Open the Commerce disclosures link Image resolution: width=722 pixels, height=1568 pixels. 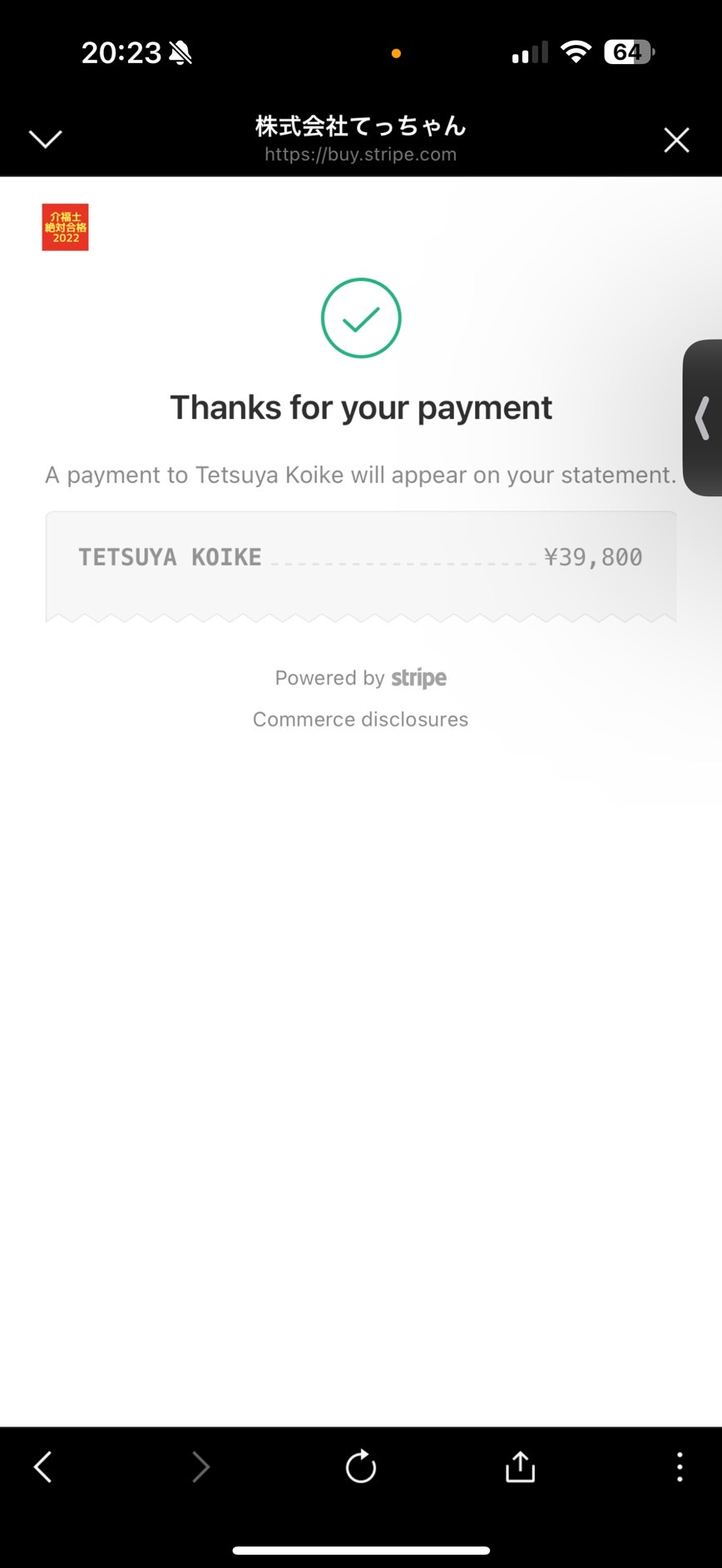360,719
